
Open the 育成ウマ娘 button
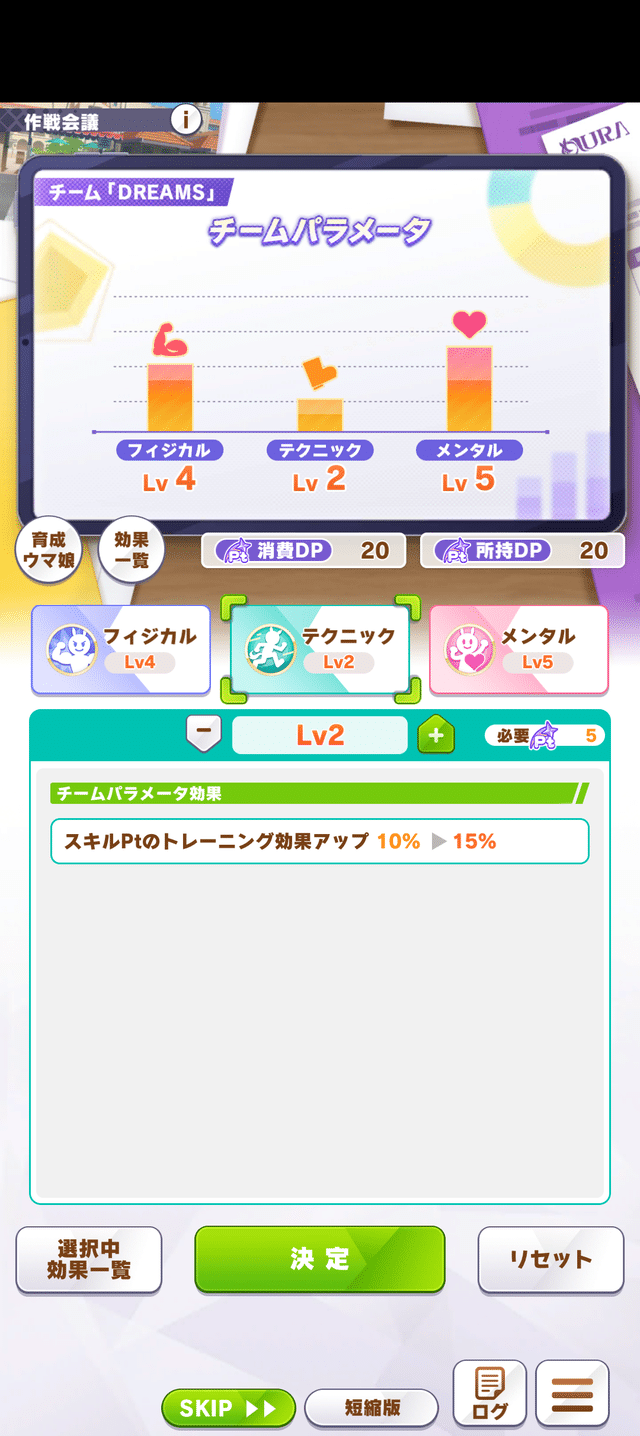tap(47, 551)
